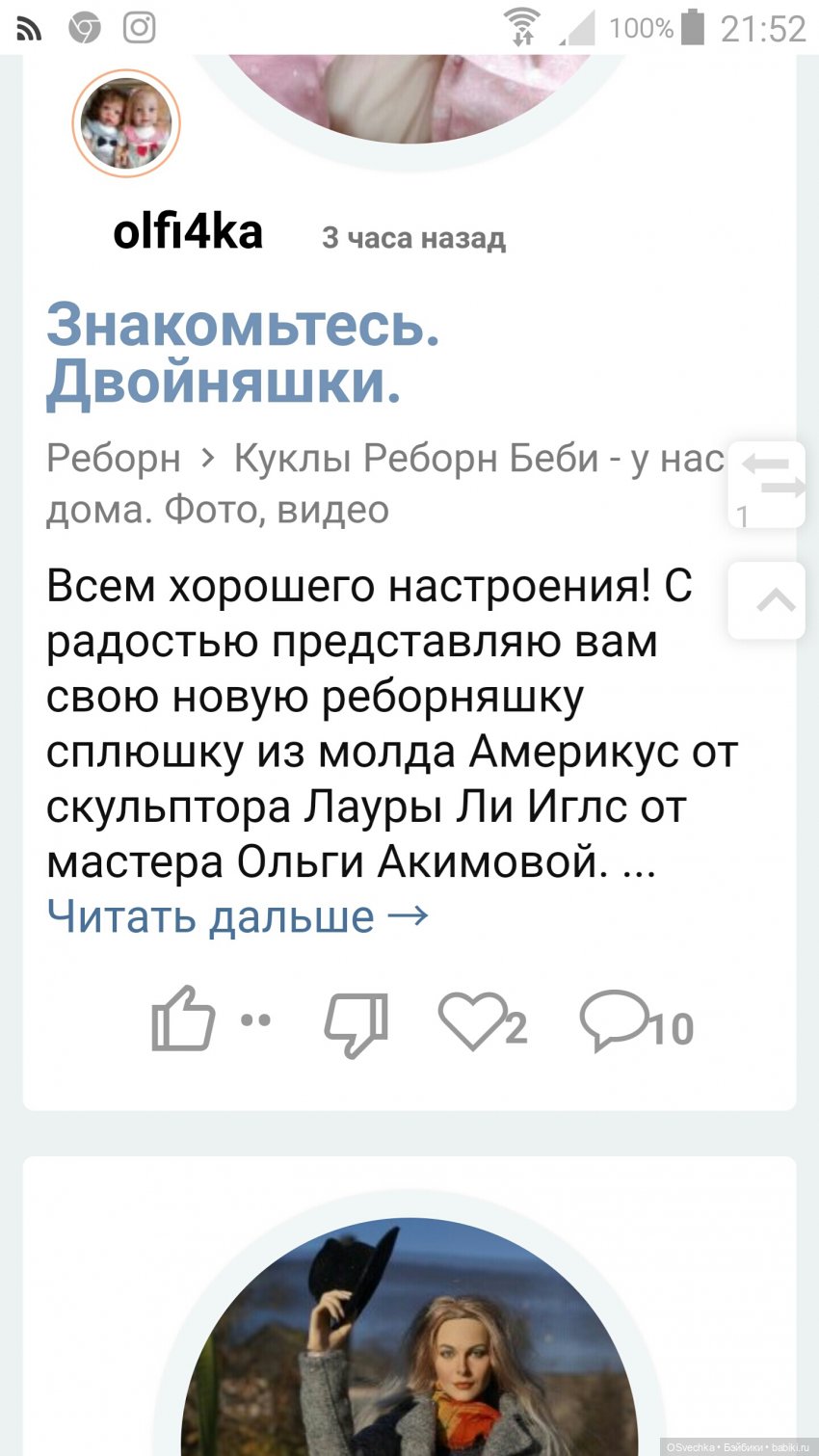Screen dimensions: 819x1456
Task: Open the Куклы Реборн Беби section link
Action: click(x=478, y=459)
